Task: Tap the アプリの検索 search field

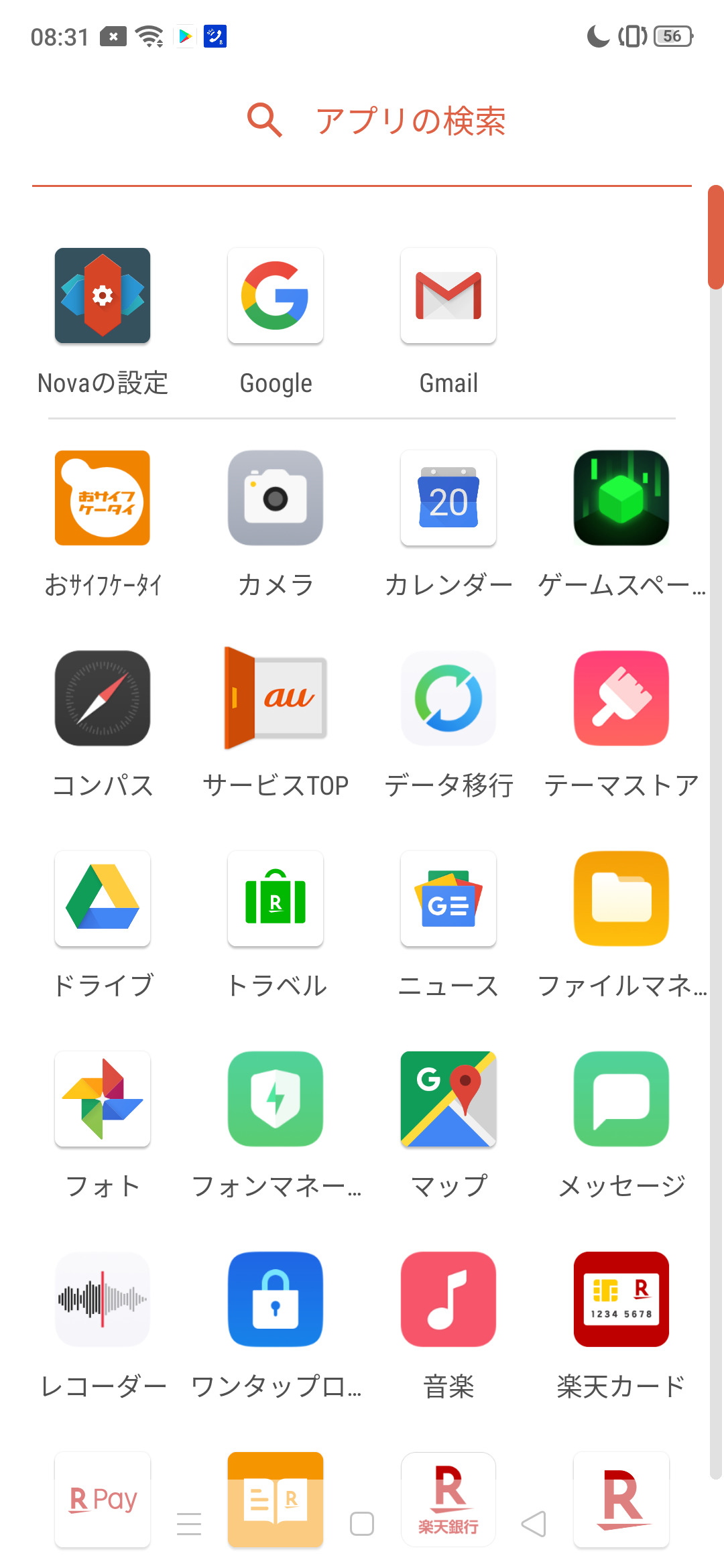Action: pos(362,121)
